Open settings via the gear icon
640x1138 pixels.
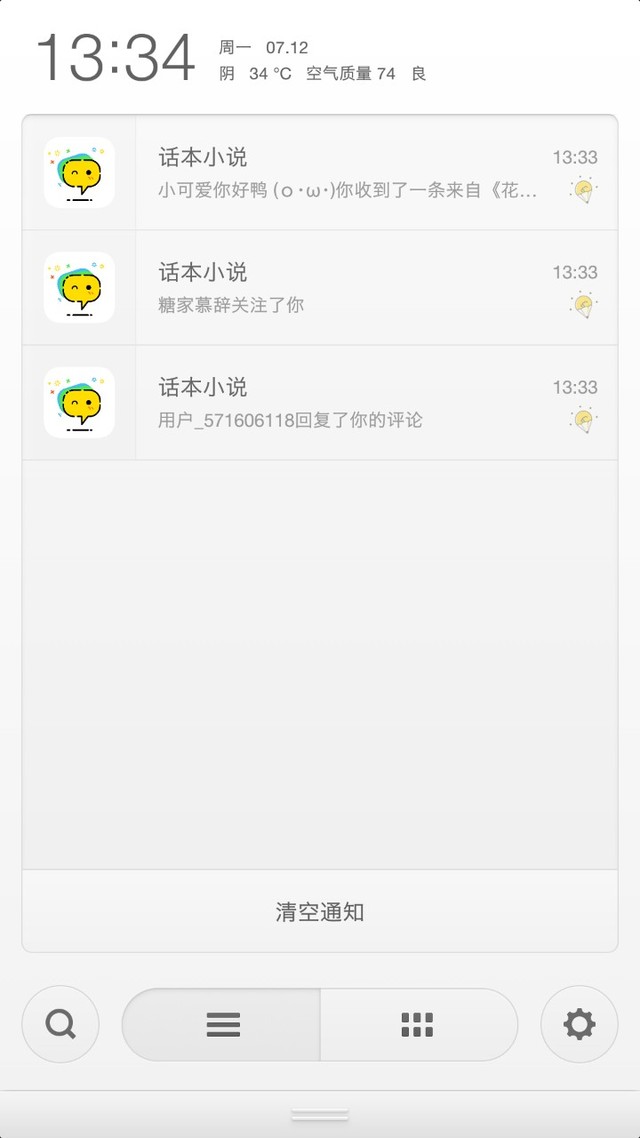(579, 1024)
